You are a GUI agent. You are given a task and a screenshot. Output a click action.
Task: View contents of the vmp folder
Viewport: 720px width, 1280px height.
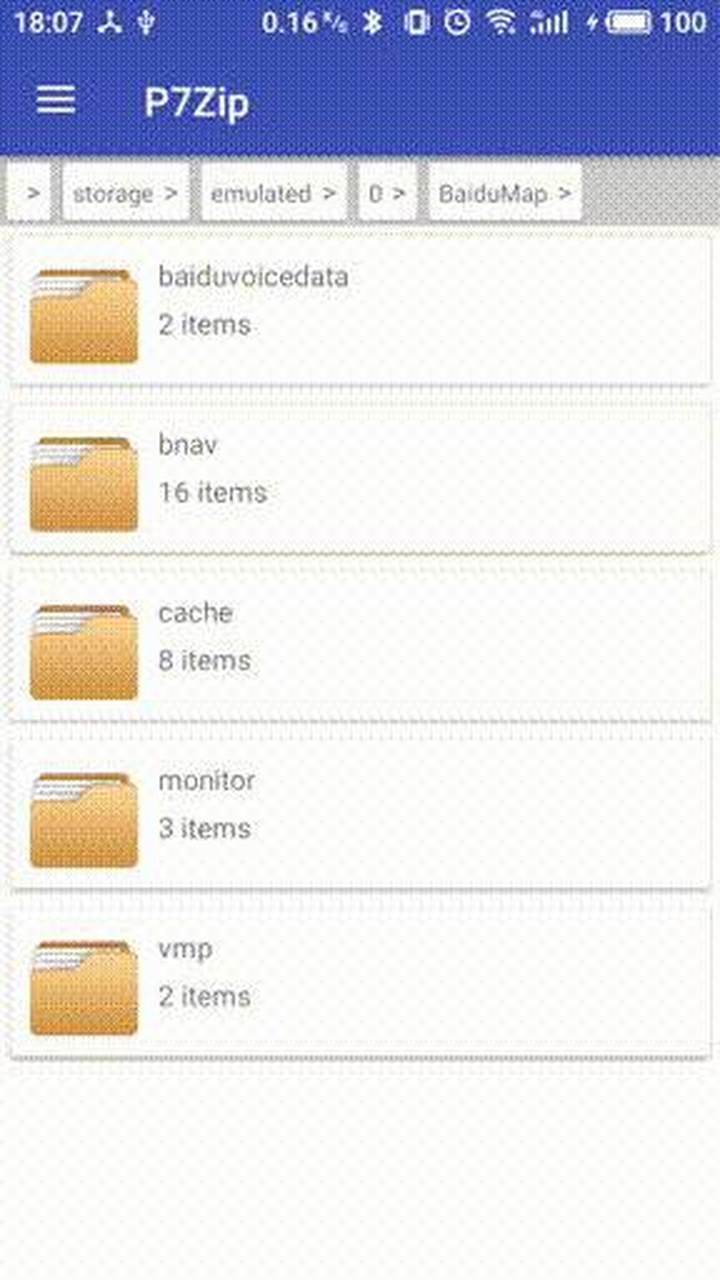pyautogui.click(x=360, y=981)
